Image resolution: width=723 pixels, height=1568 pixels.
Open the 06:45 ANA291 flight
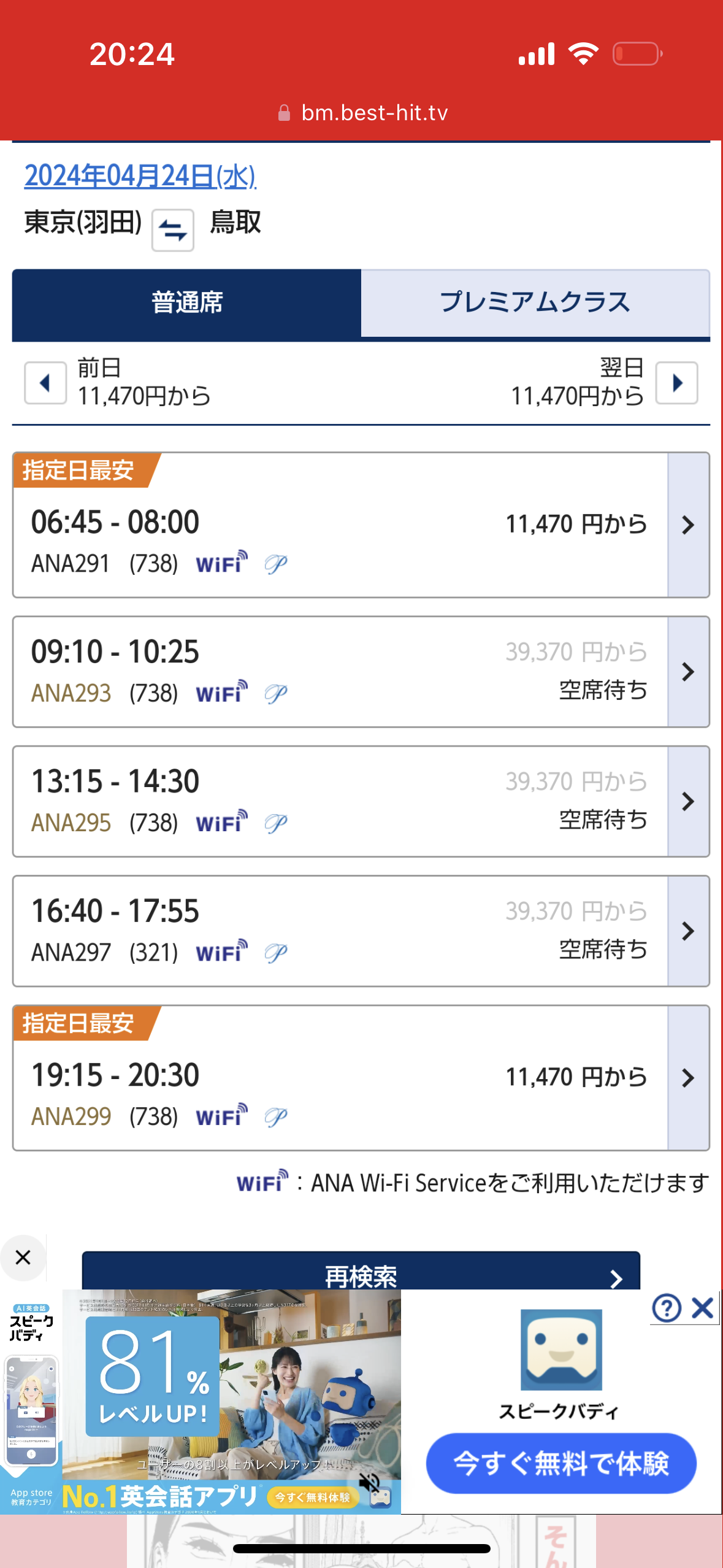(361, 525)
